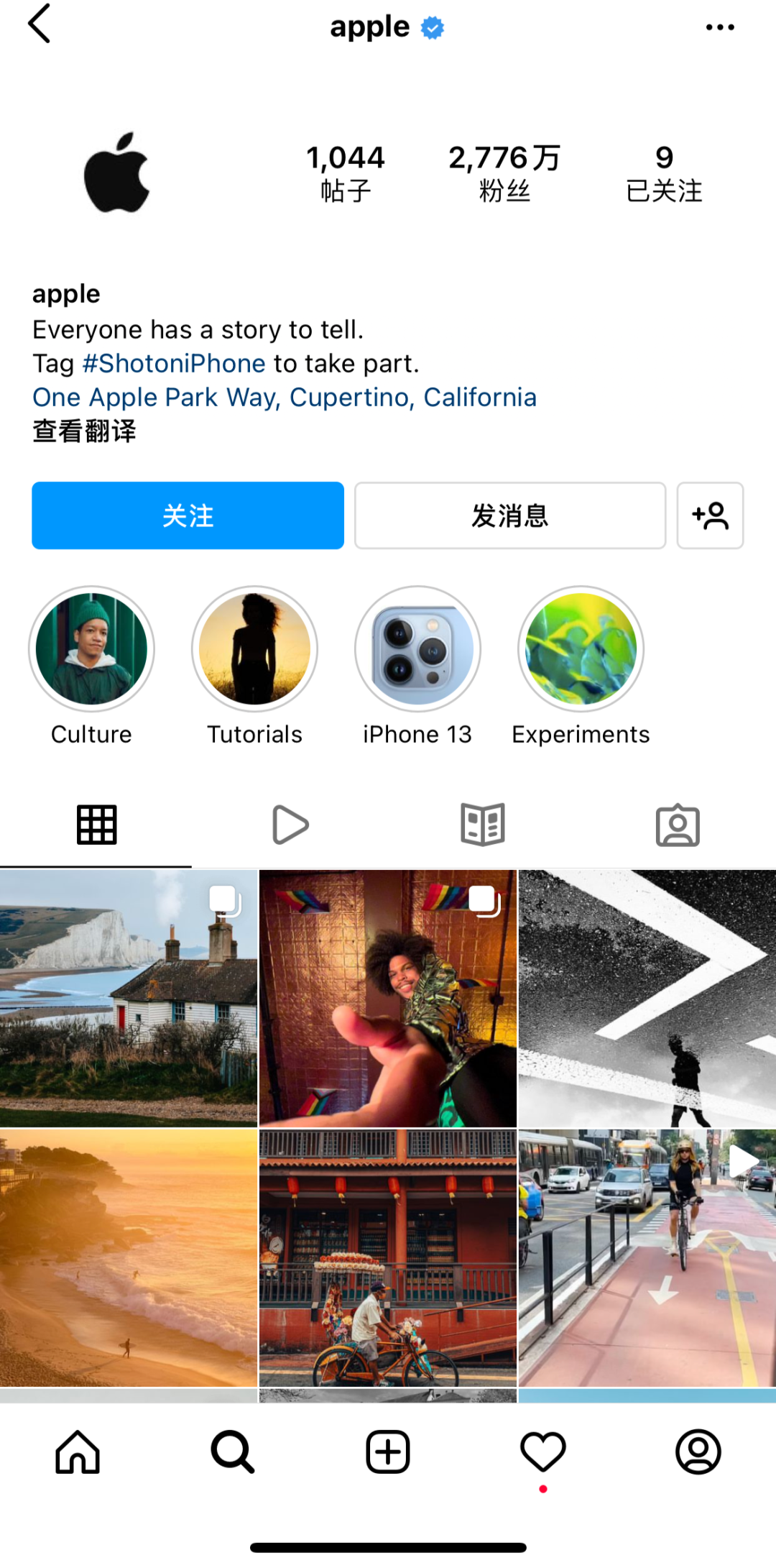Switch to the tagged photos tab
The image size is (776, 1568).
(678, 825)
